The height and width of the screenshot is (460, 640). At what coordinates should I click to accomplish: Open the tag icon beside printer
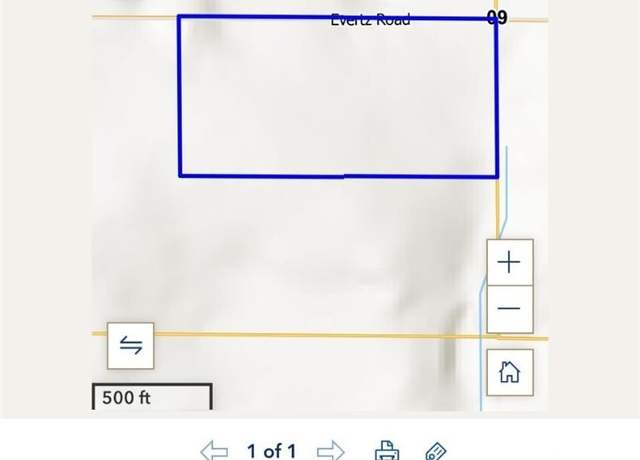click(435, 451)
